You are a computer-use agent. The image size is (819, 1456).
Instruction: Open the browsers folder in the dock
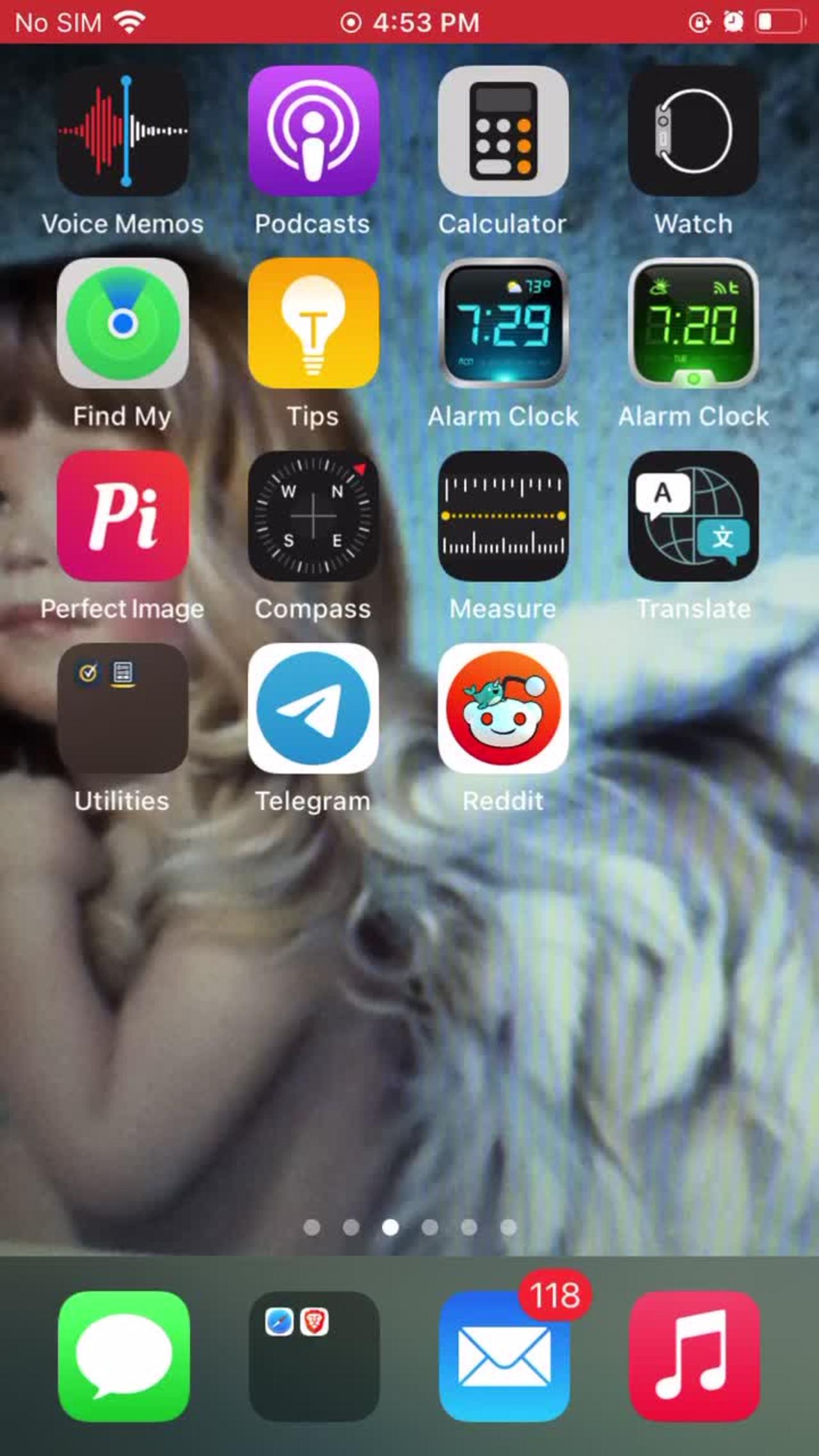coord(313,1356)
